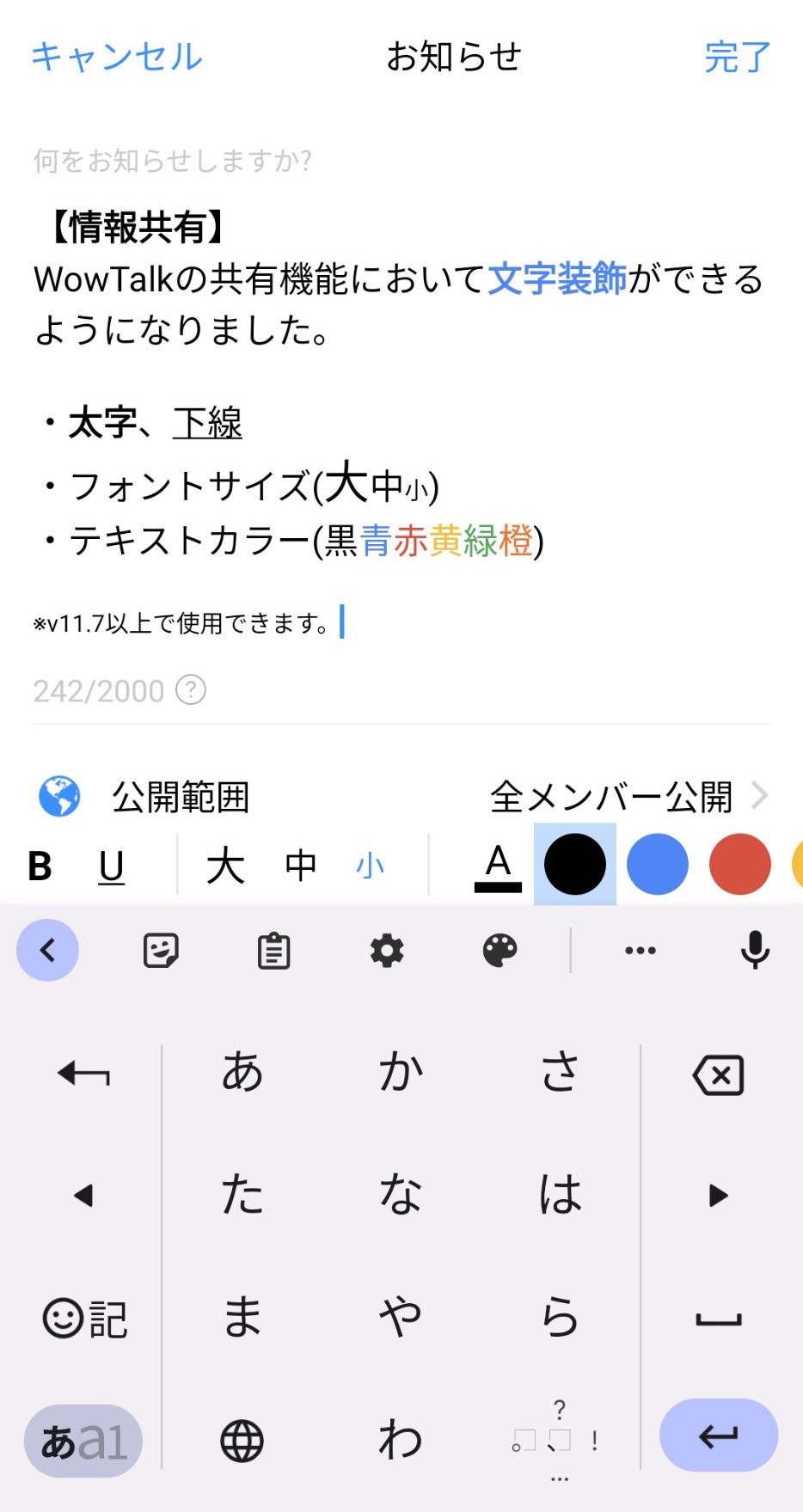Open the keyboard settings gear
803x1512 pixels.
coord(387,951)
